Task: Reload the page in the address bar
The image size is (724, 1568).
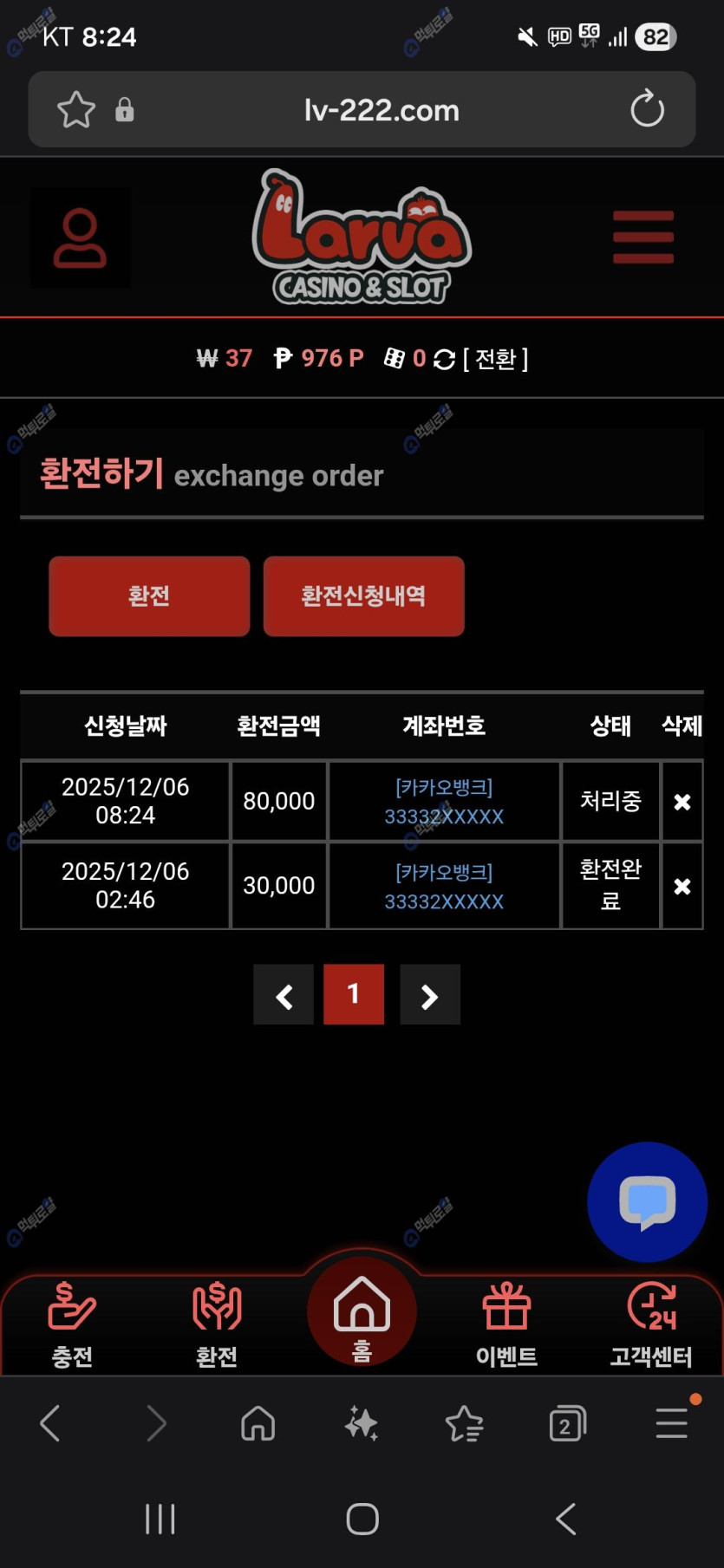Action: coord(647,110)
